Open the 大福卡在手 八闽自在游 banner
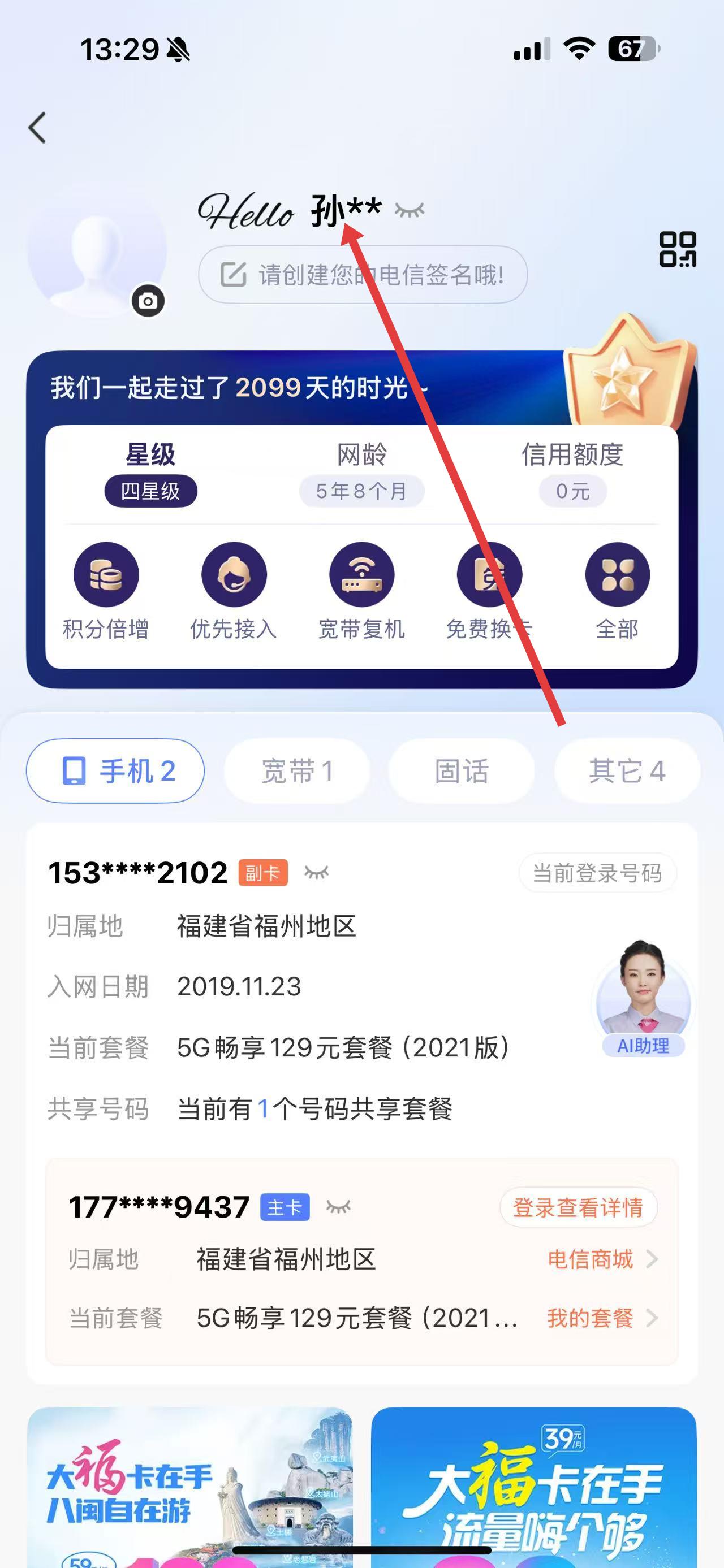This screenshot has width=724, height=1568. (190, 1485)
